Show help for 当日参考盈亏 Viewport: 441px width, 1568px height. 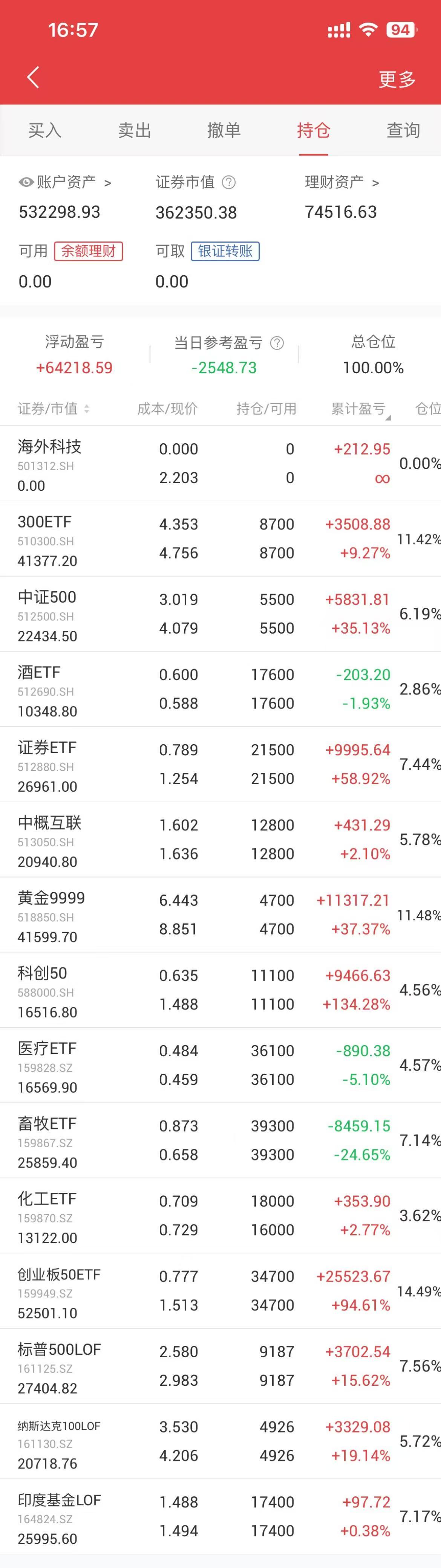(277, 343)
